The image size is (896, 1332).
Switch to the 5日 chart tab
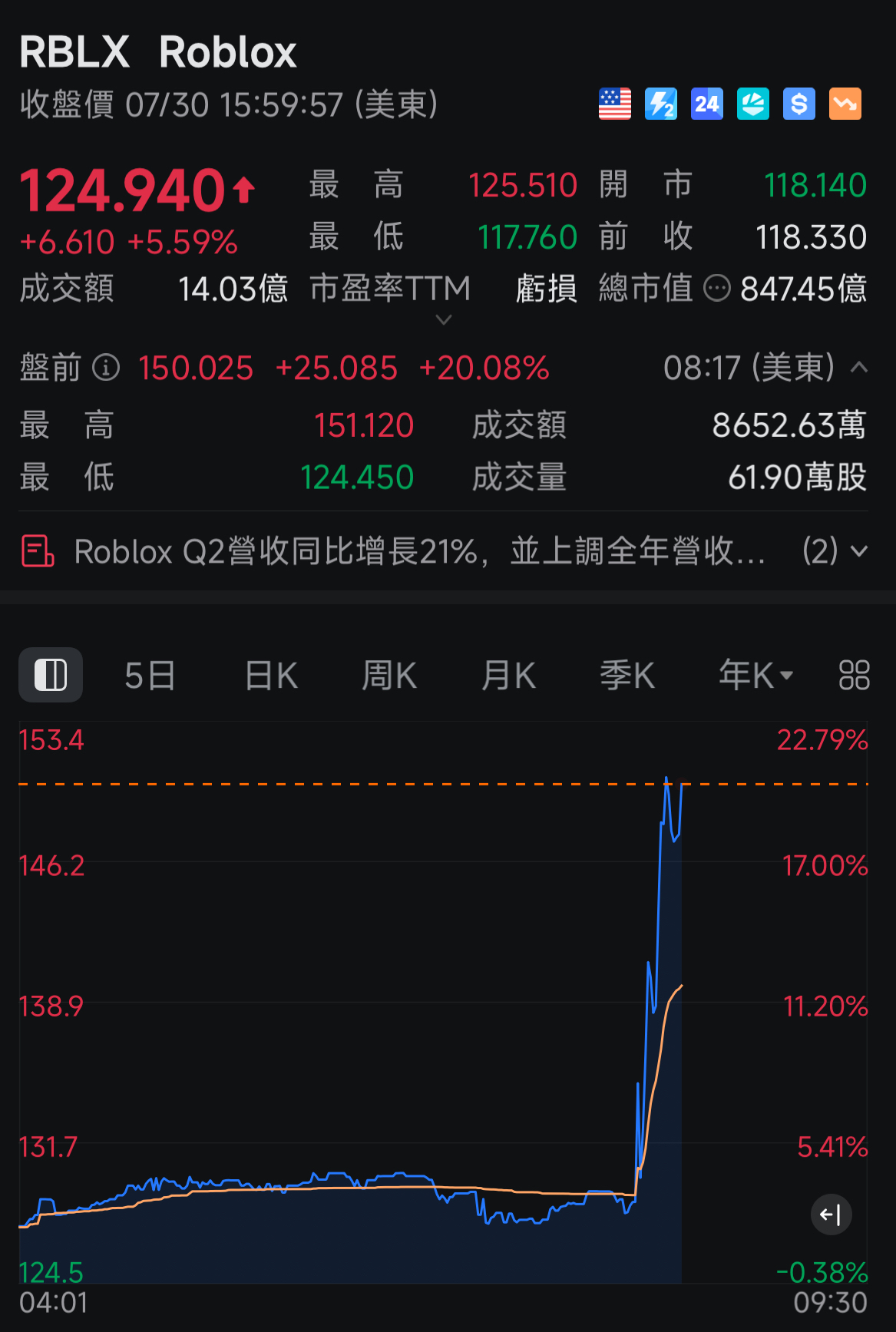click(x=150, y=676)
